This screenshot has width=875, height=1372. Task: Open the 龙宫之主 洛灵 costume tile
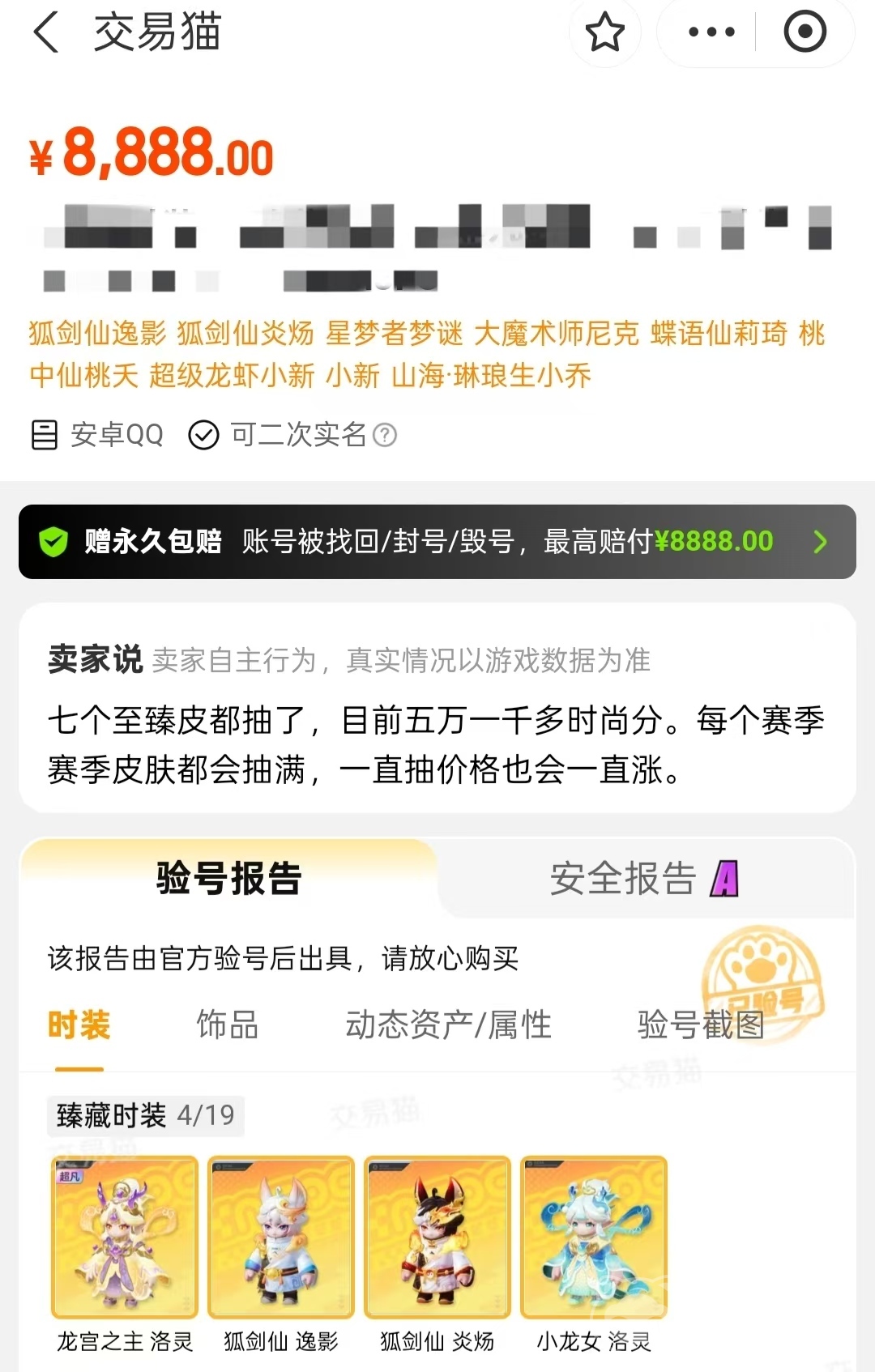pyautogui.click(x=125, y=1238)
